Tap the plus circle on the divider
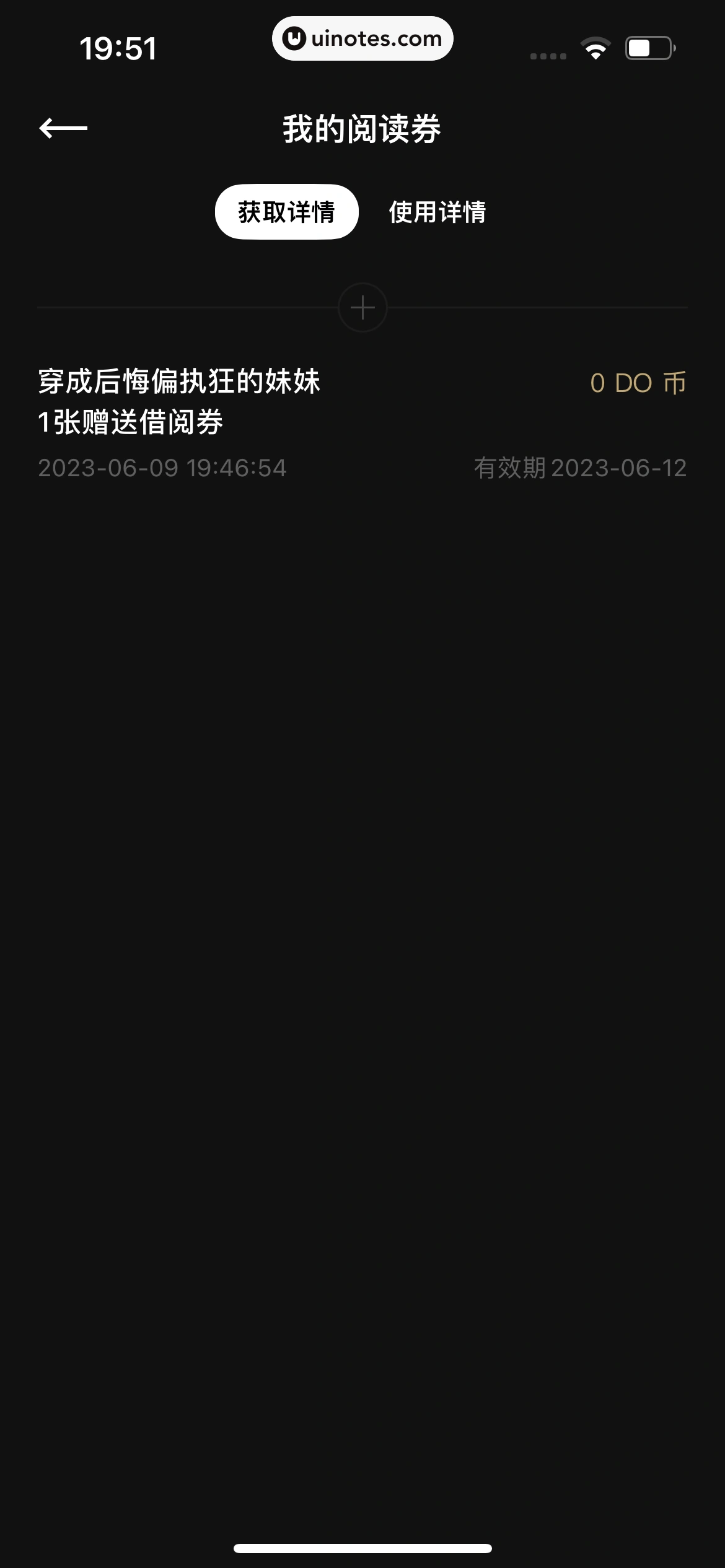Viewport: 725px width, 1568px height. (x=362, y=307)
